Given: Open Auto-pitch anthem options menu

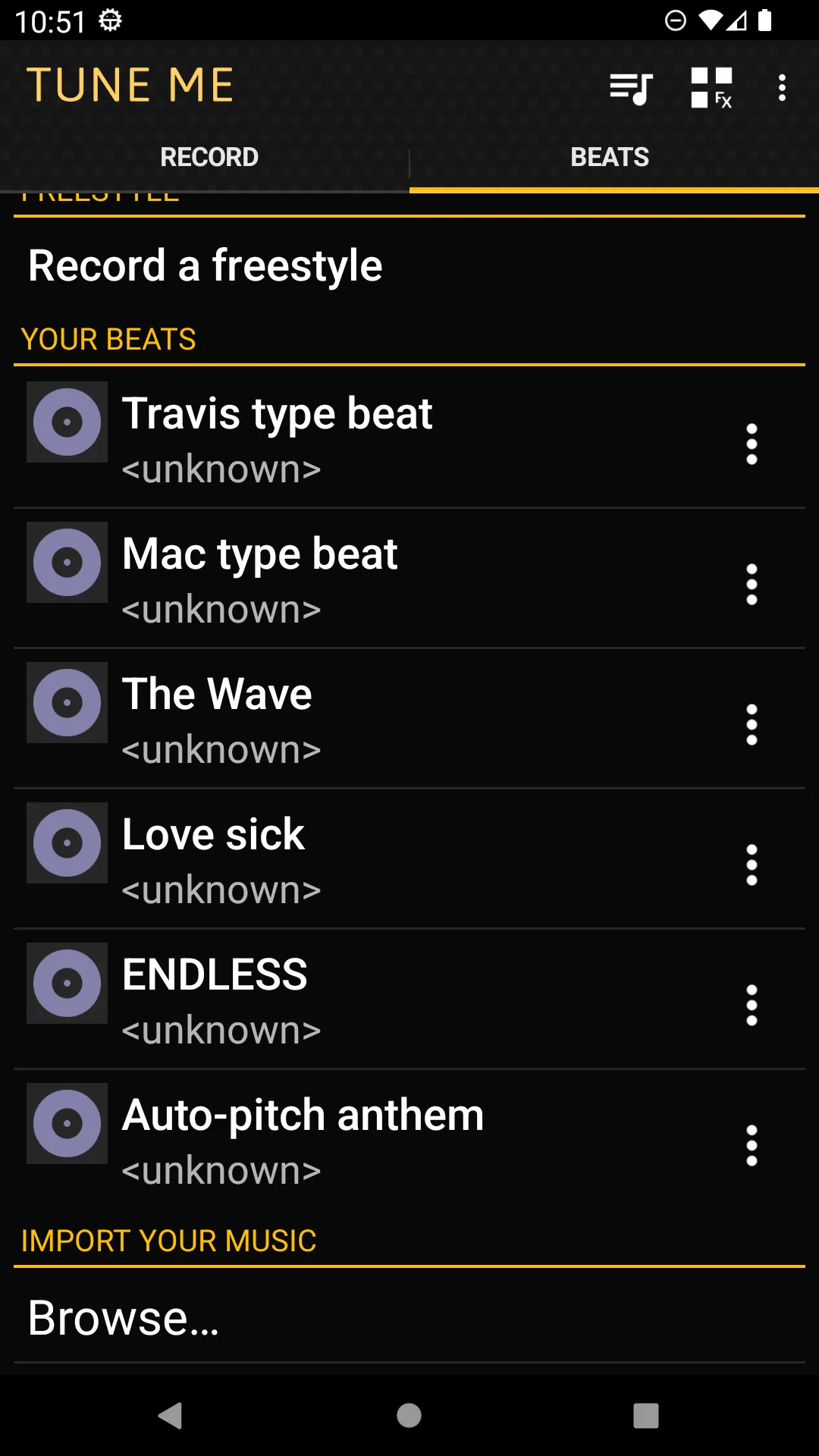Looking at the screenshot, I should coord(752,1145).
